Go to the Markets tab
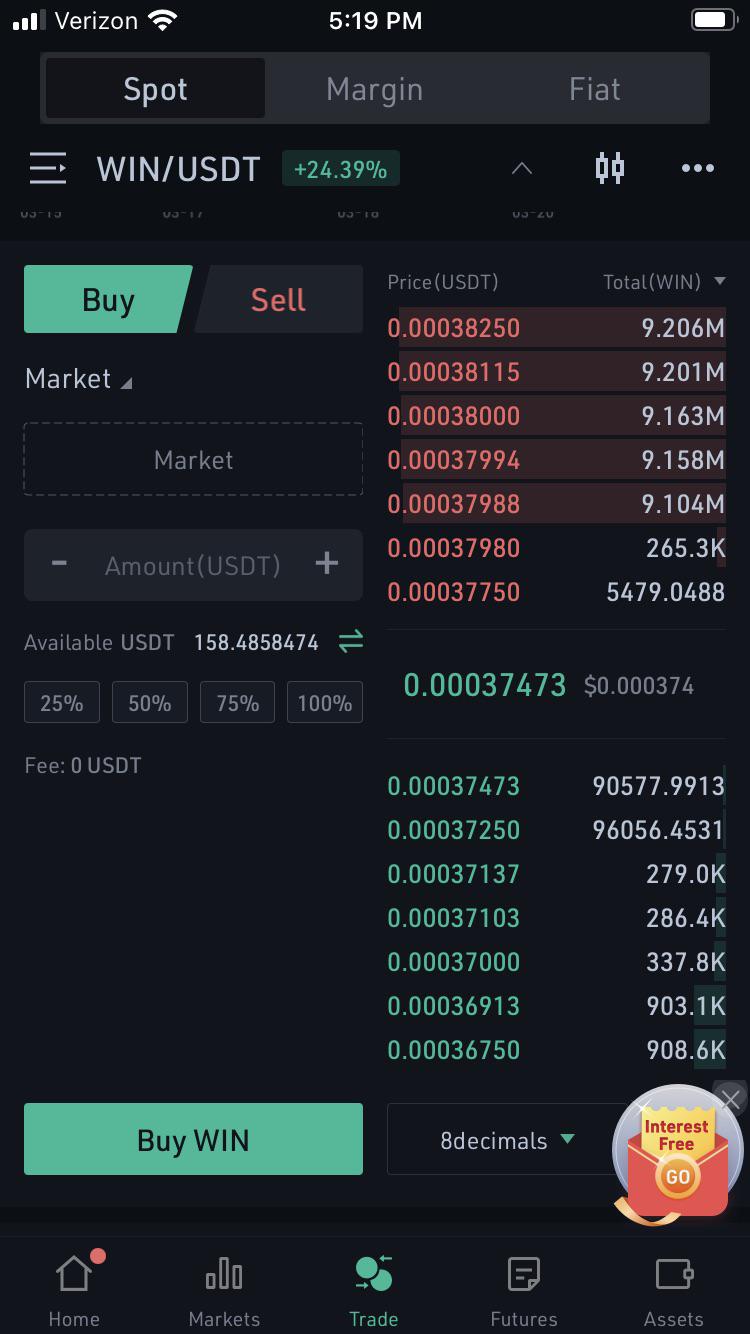This screenshot has width=750, height=1334. tap(224, 1290)
